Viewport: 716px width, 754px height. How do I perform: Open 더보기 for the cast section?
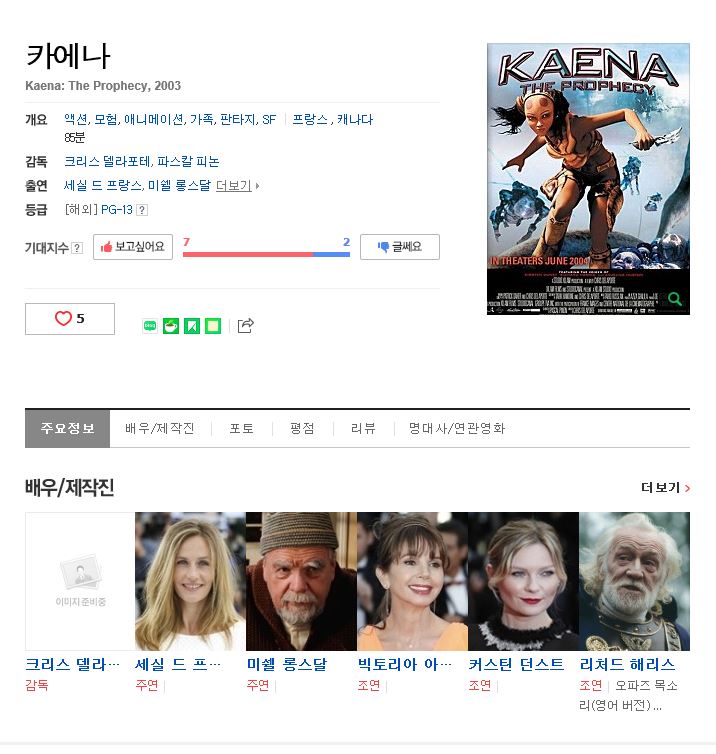point(665,488)
